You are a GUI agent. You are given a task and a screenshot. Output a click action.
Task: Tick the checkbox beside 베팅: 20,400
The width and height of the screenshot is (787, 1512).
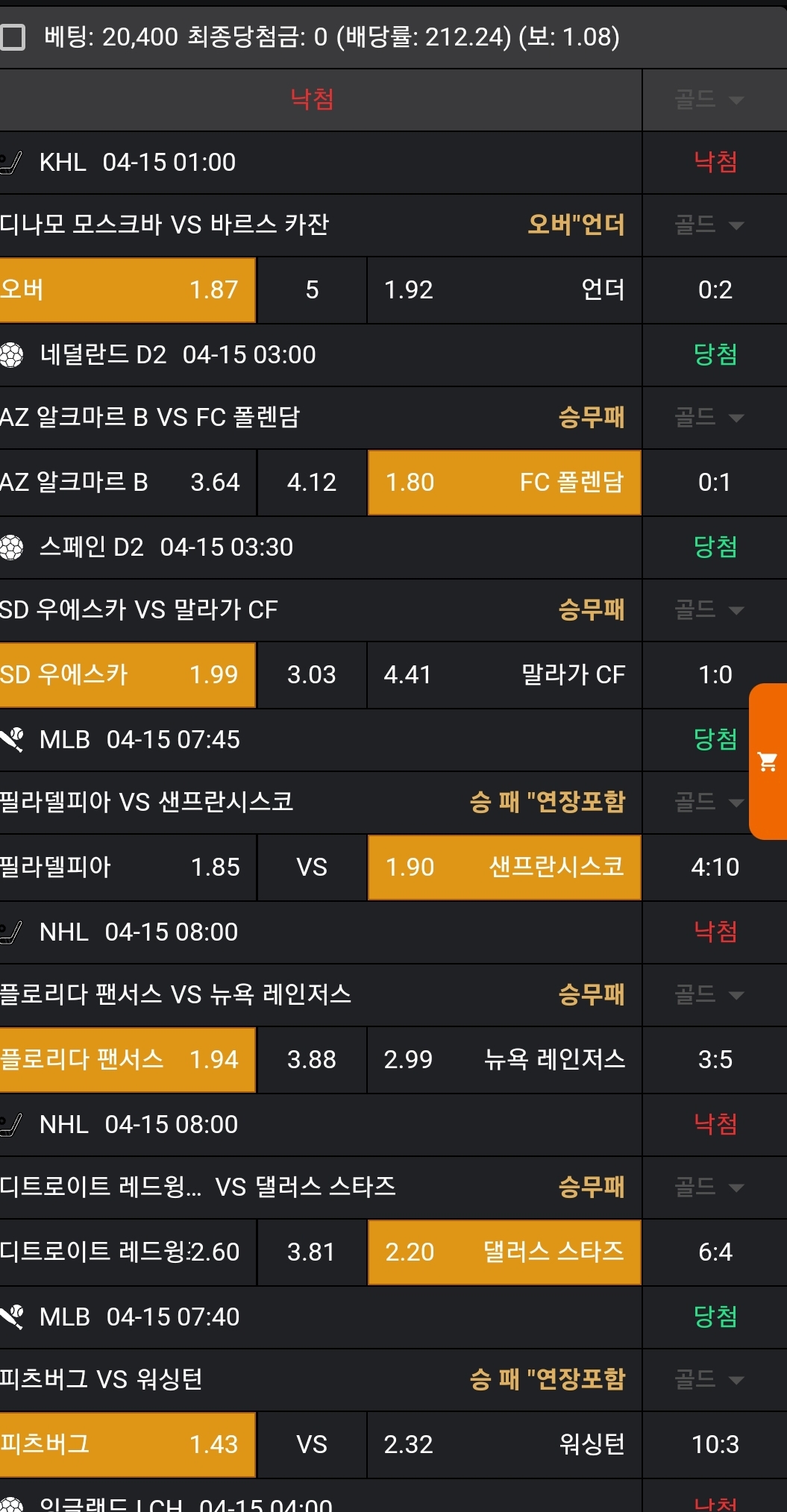click(x=13, y=37)
